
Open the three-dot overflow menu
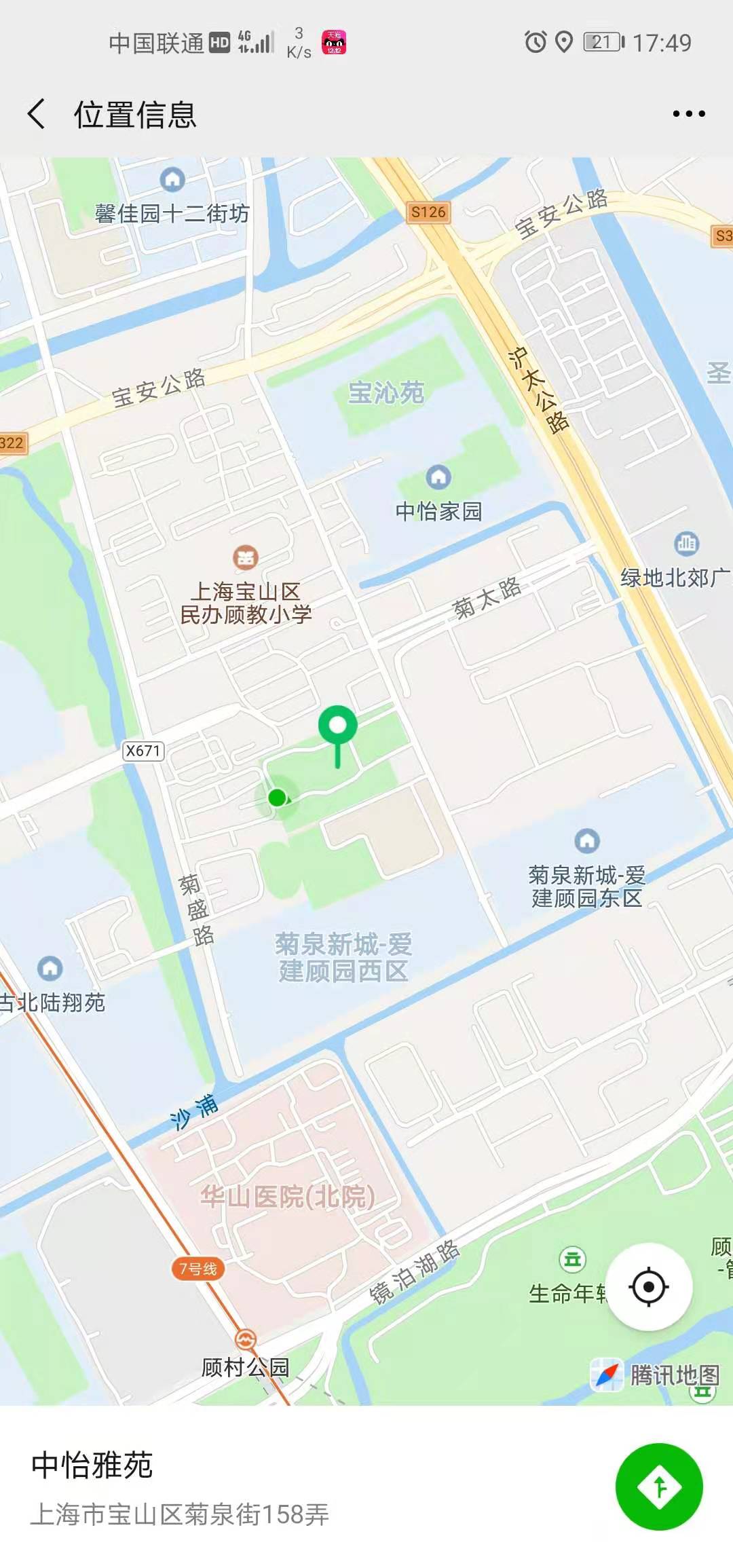click(688, 114)
